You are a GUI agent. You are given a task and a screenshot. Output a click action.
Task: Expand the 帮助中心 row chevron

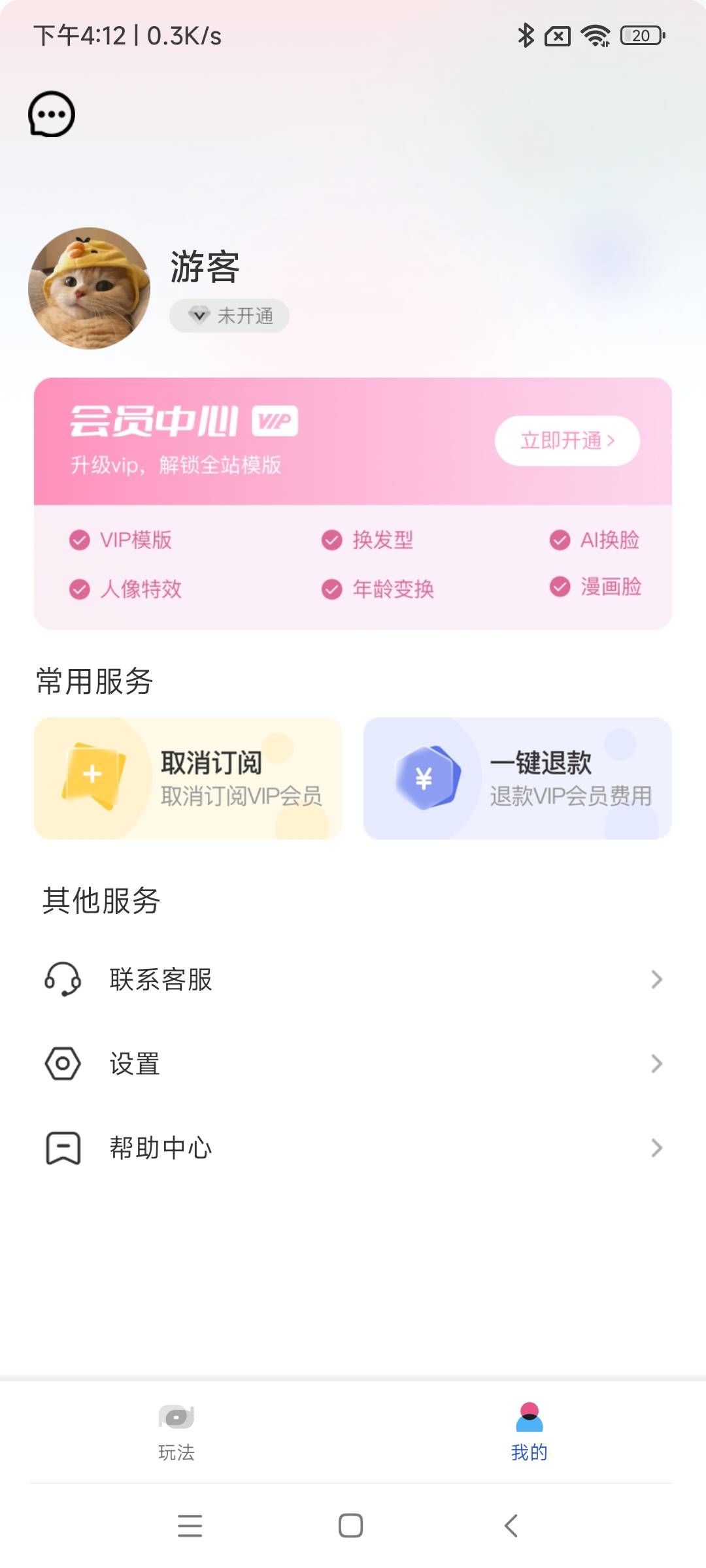coord(657,1147)
